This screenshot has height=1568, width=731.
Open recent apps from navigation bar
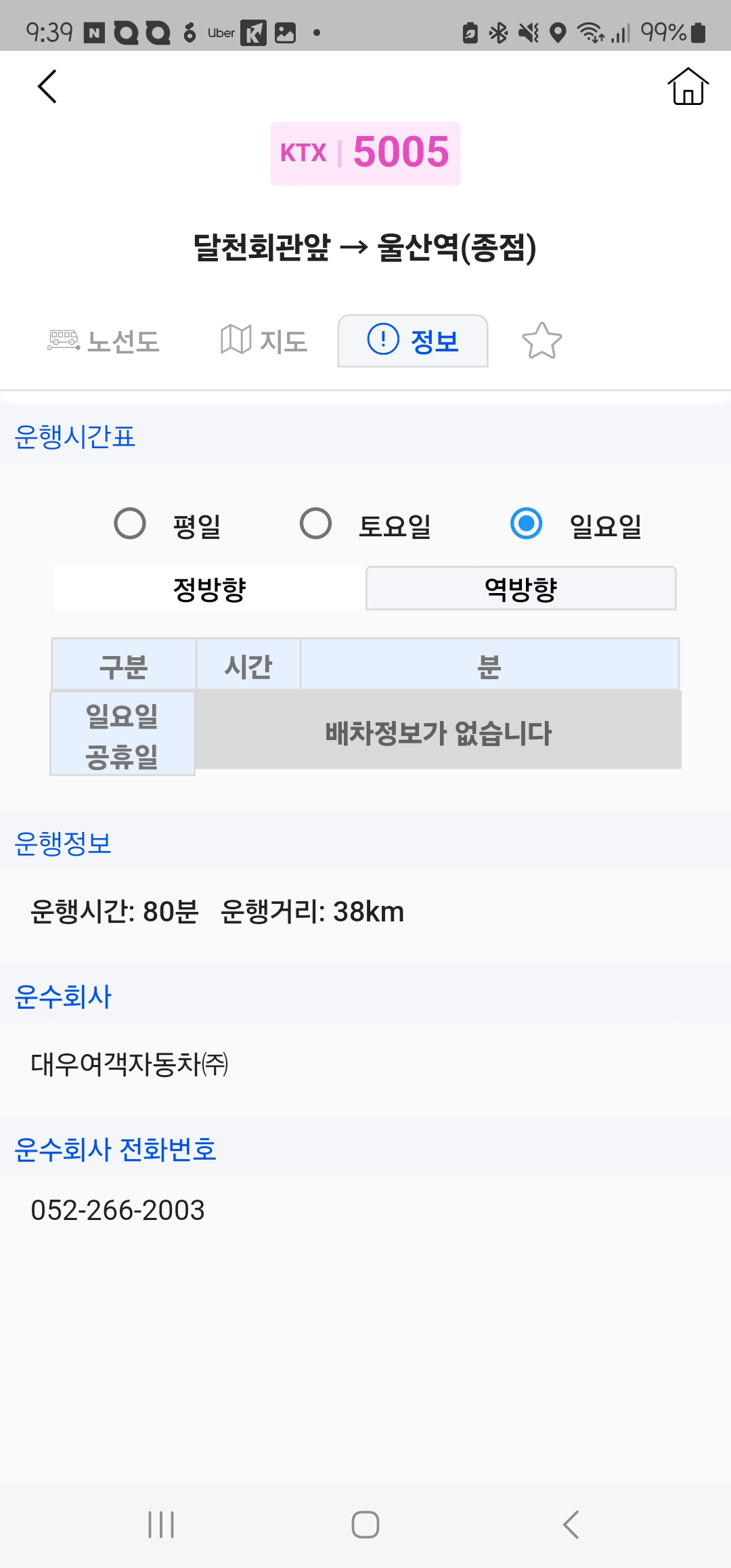coord(161,1525)
